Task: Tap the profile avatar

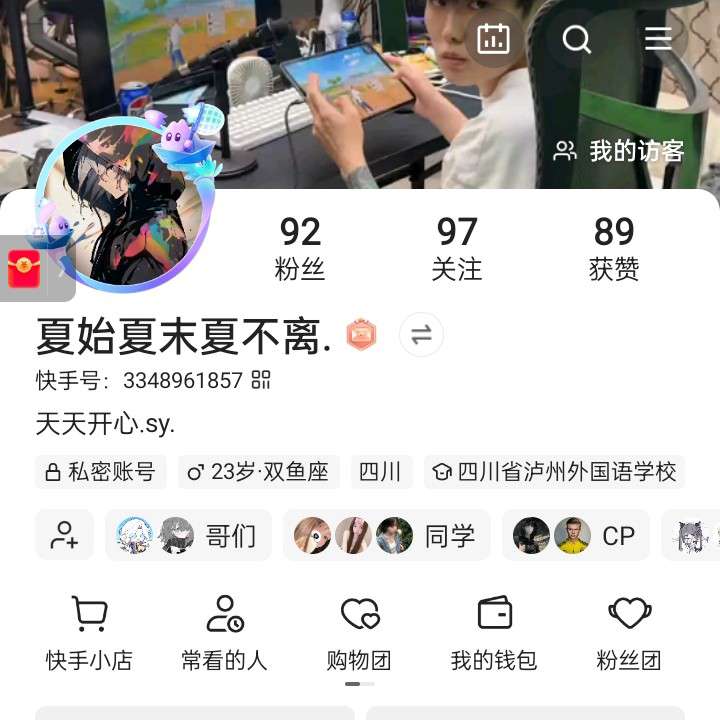Action: coord(123,205)
